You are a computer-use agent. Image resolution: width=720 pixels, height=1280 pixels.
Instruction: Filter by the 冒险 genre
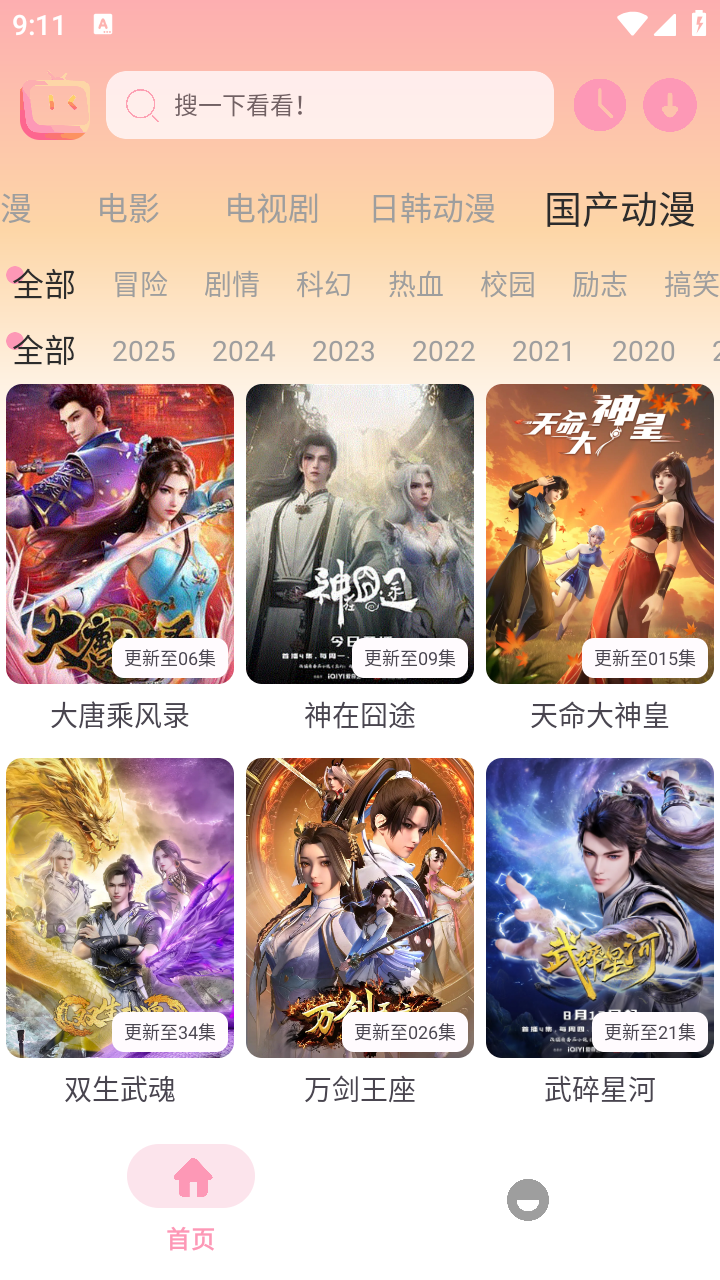click(140, 285)
